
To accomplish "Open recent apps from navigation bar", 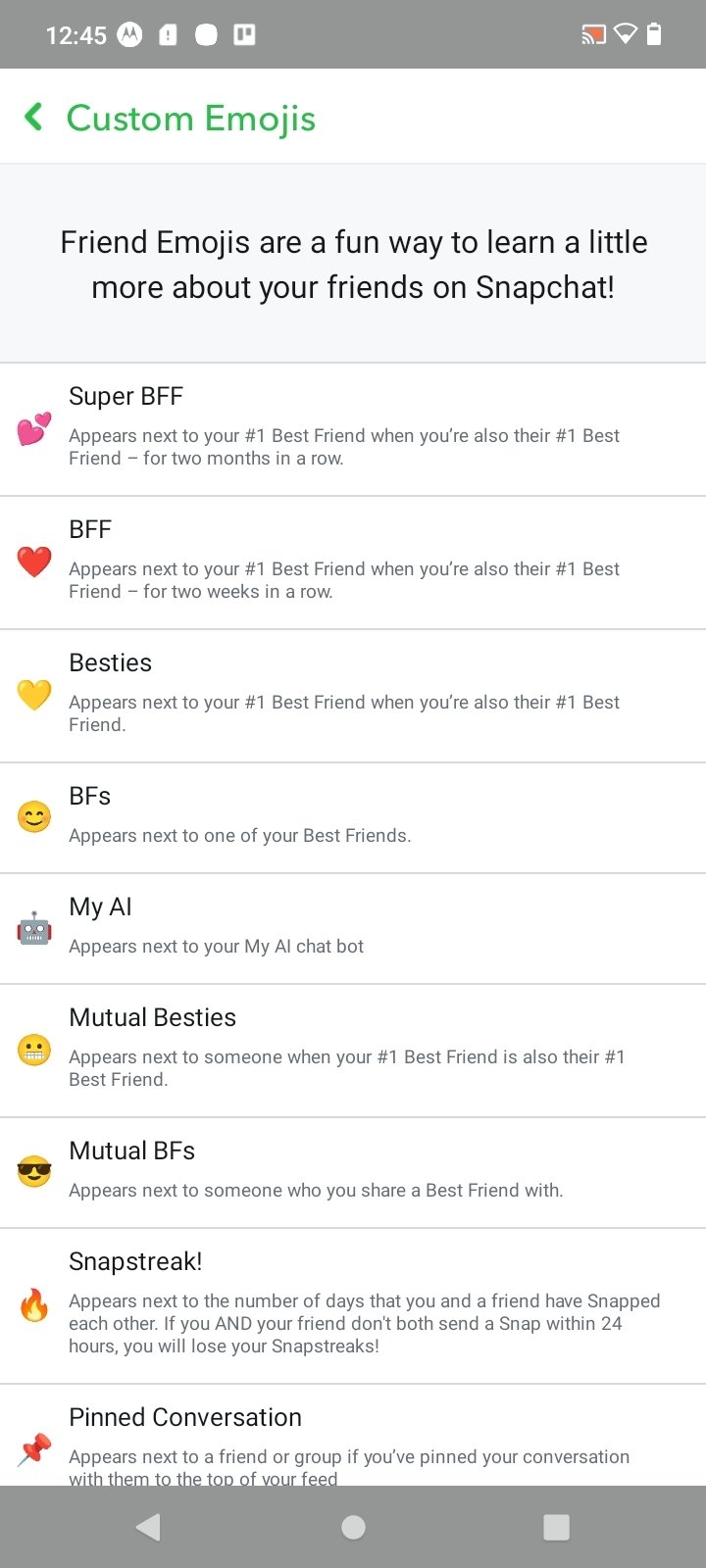I will pyautogui.click(x=556, y=1527).
